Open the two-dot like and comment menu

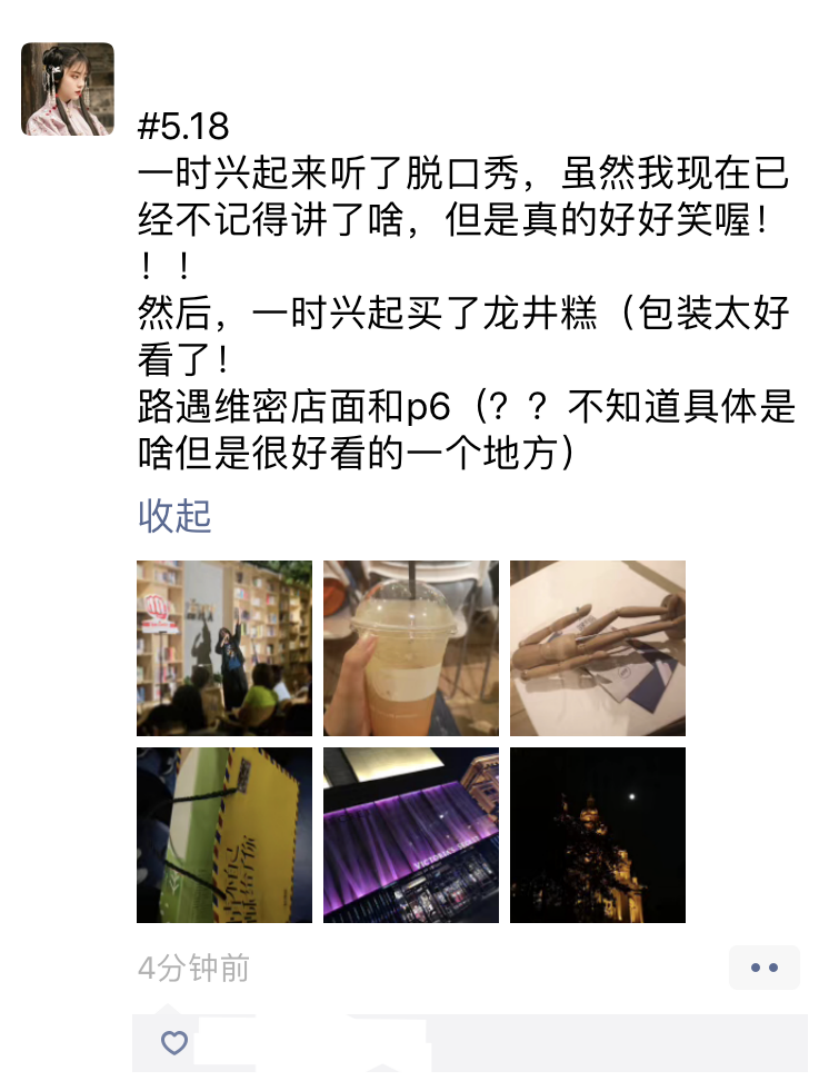tap(764, 967)
